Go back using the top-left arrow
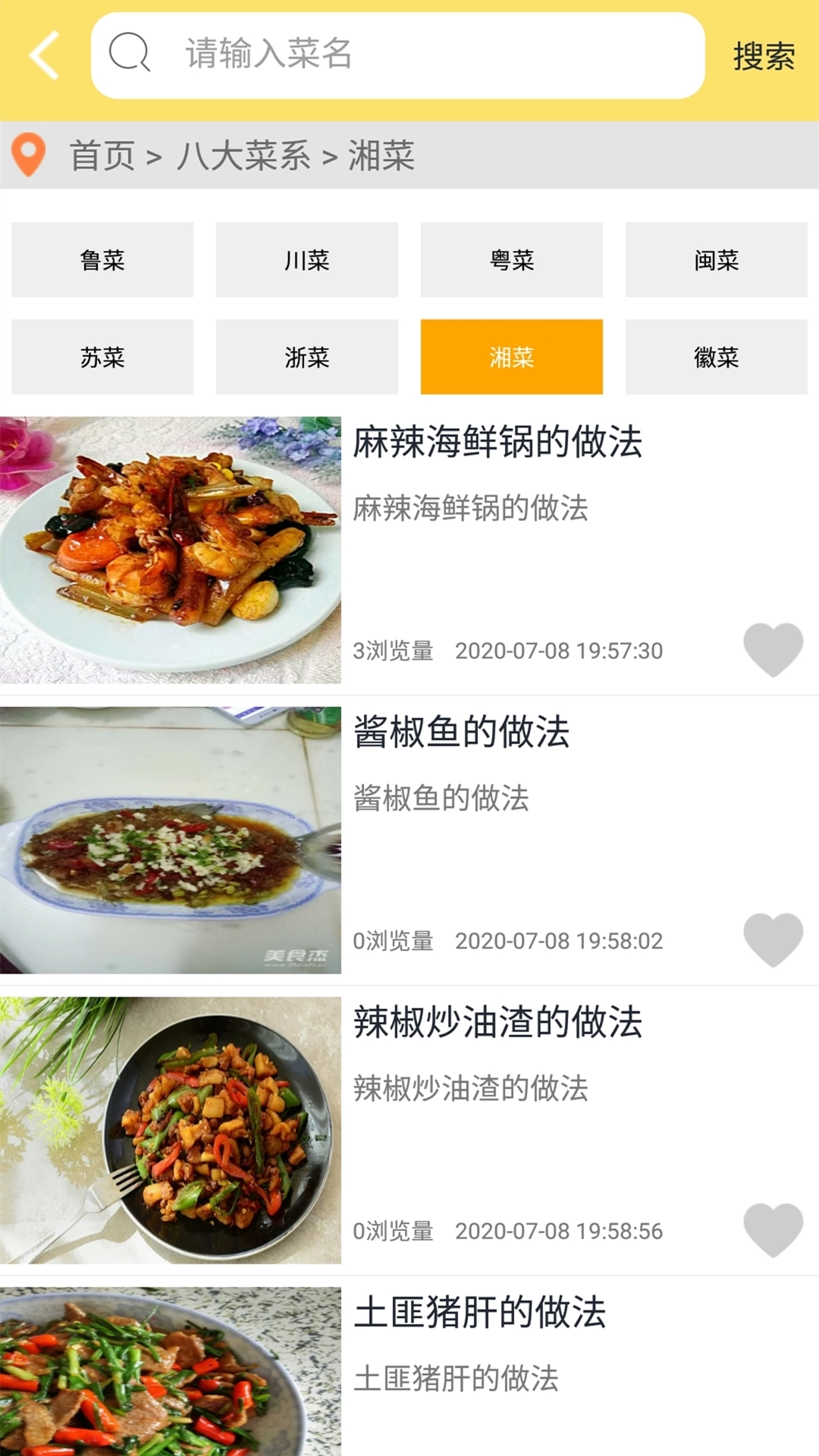Image resolution: width=819 pixels, height=1456 pixels. [44, 55]
